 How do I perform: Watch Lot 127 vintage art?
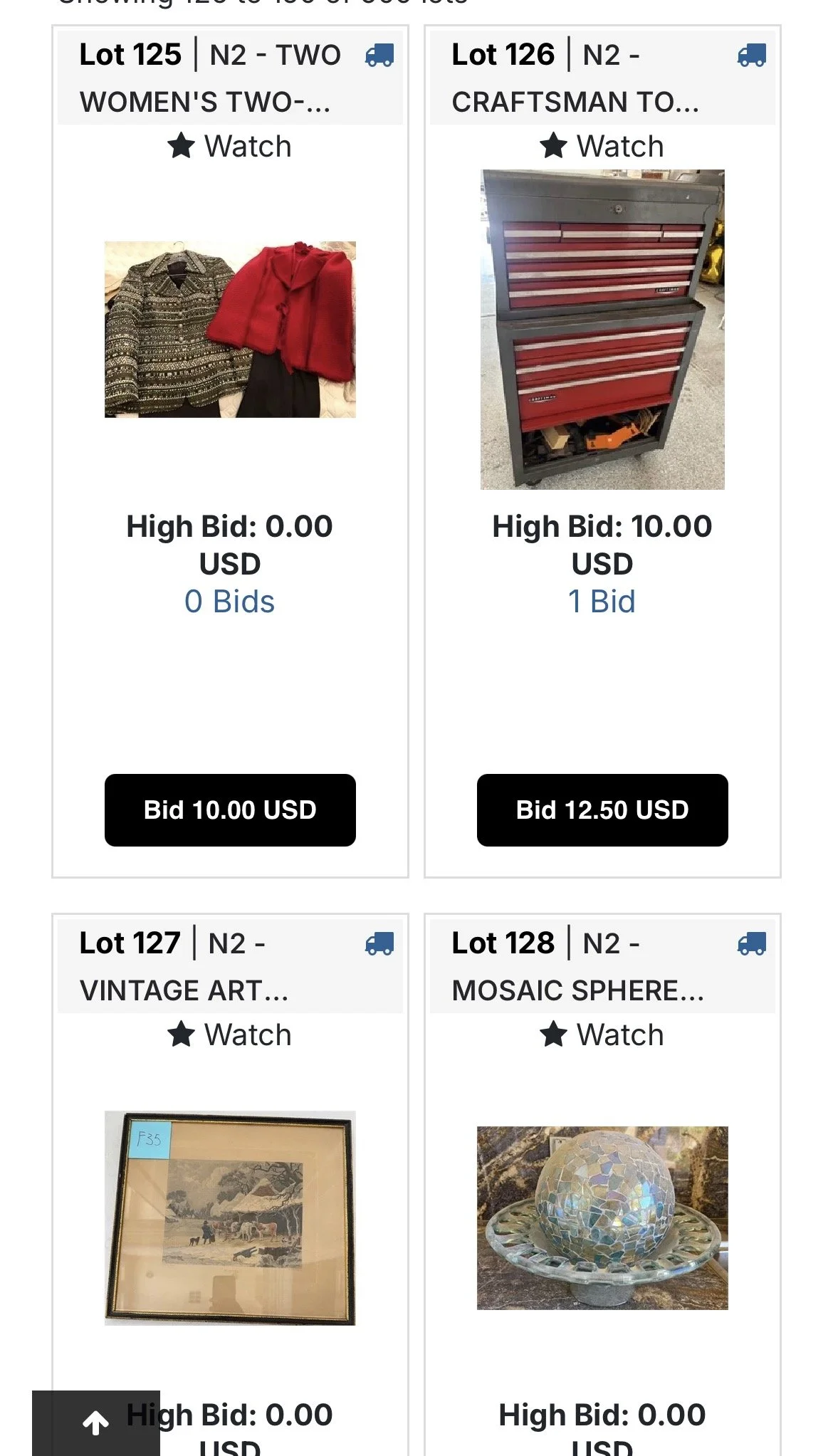[229, 1035]
